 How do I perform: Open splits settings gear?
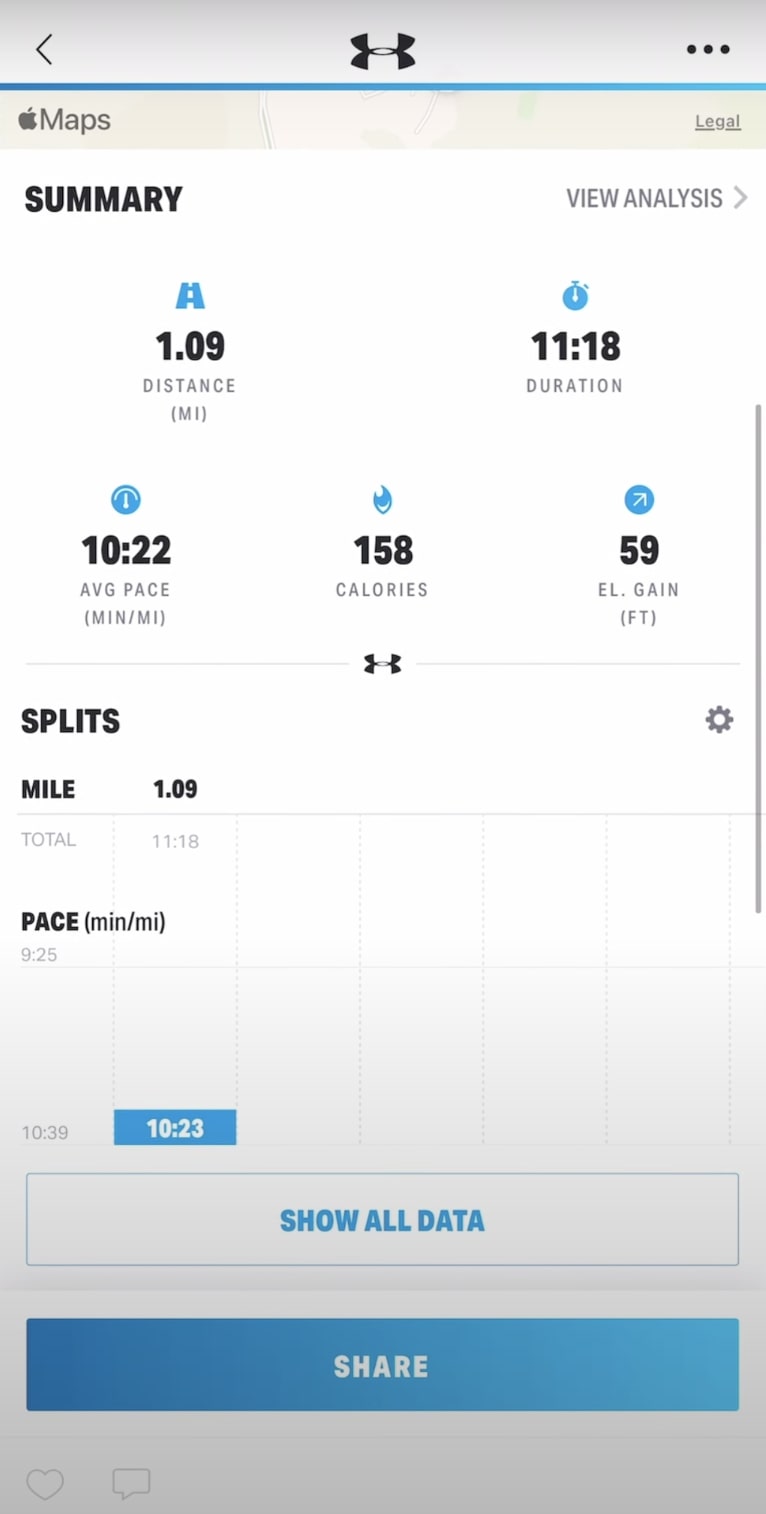719,720
